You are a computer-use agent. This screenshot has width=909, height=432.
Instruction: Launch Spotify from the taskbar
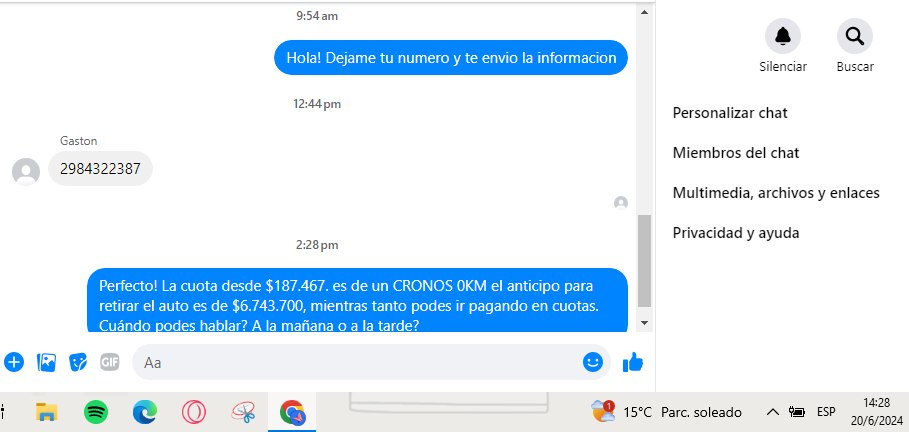tap(96, 411)
